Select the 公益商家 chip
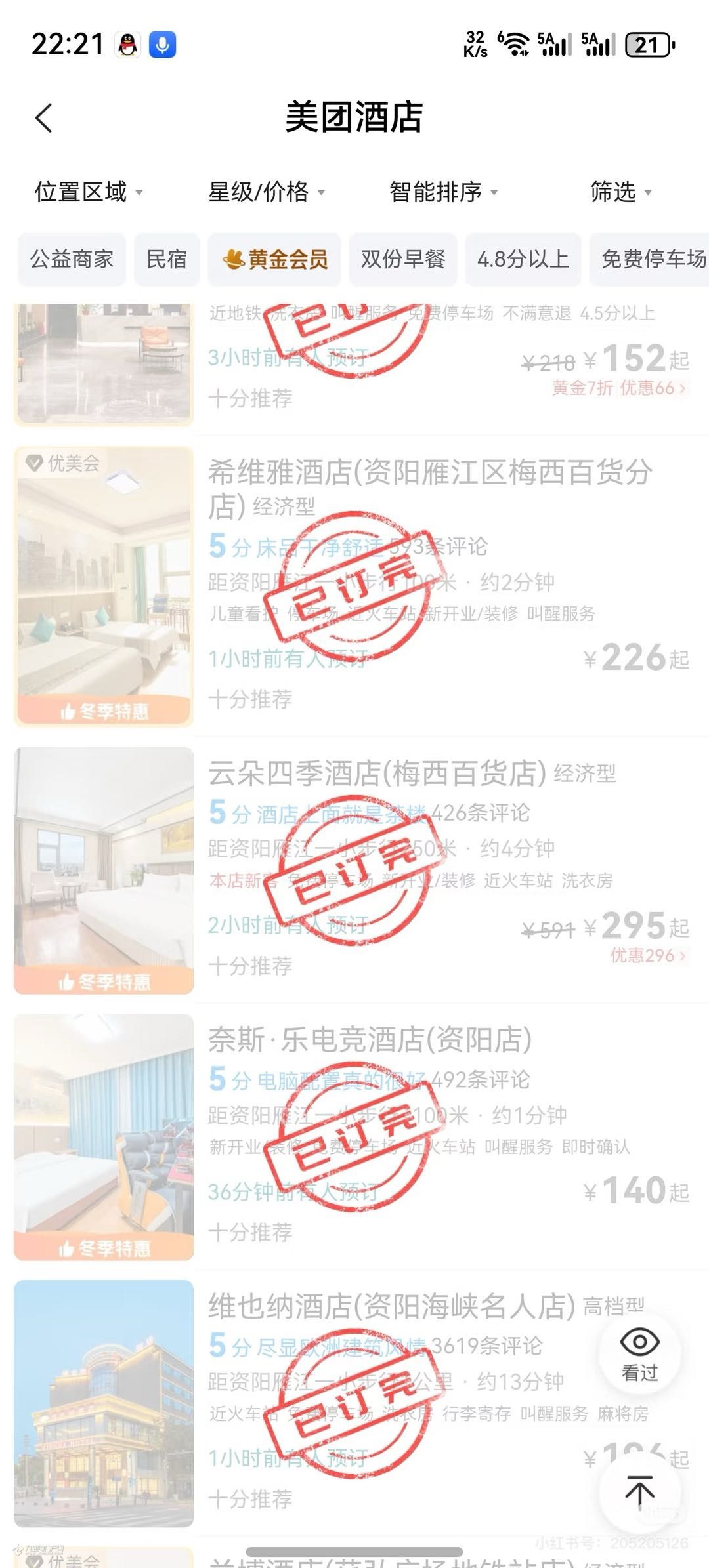The height and width of the screenshot is (1568, 709). (72, 260)
